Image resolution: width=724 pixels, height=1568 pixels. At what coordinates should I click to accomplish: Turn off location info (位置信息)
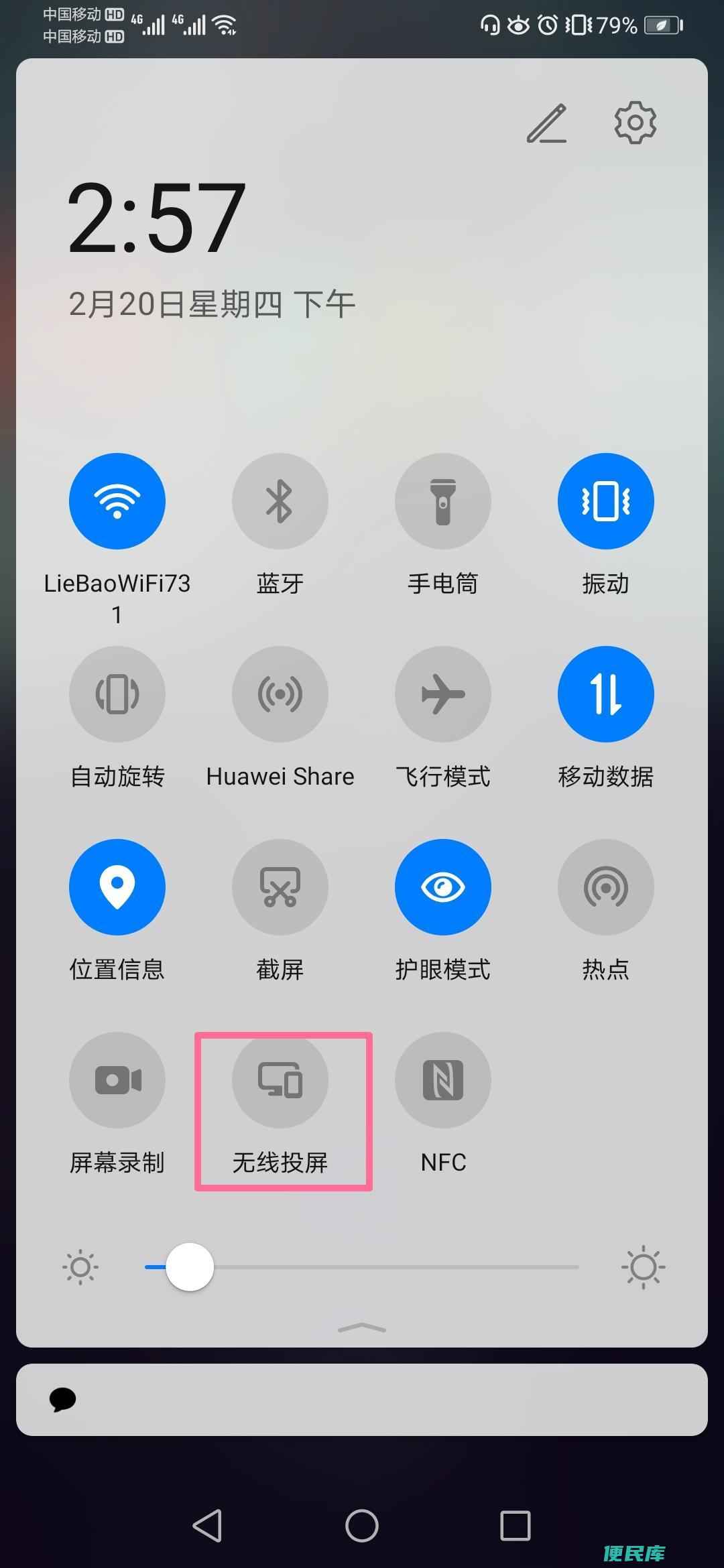[117, 887]
